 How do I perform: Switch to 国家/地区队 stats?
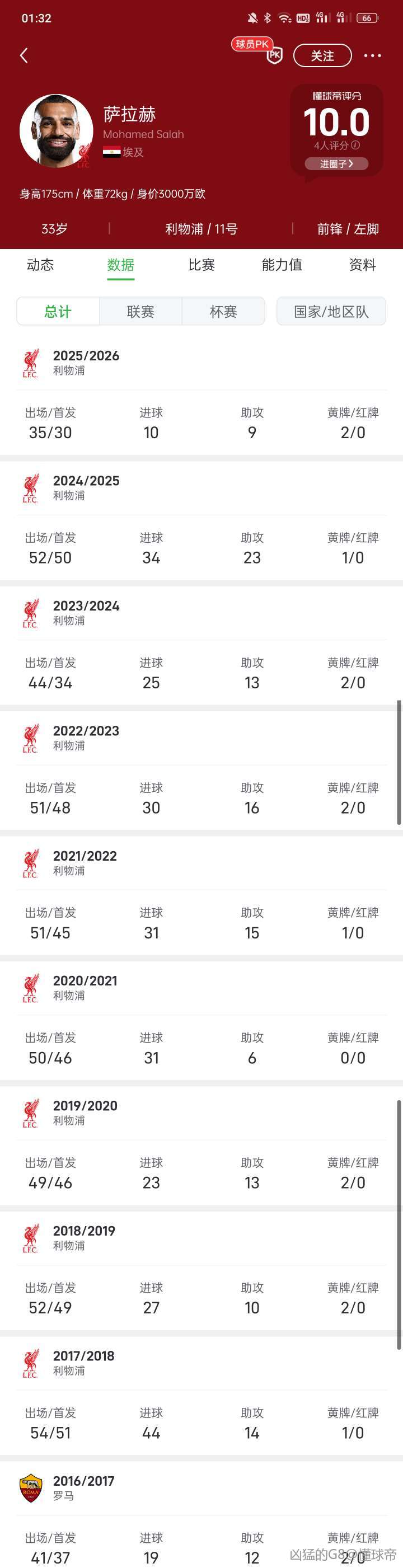coord(331,312)
